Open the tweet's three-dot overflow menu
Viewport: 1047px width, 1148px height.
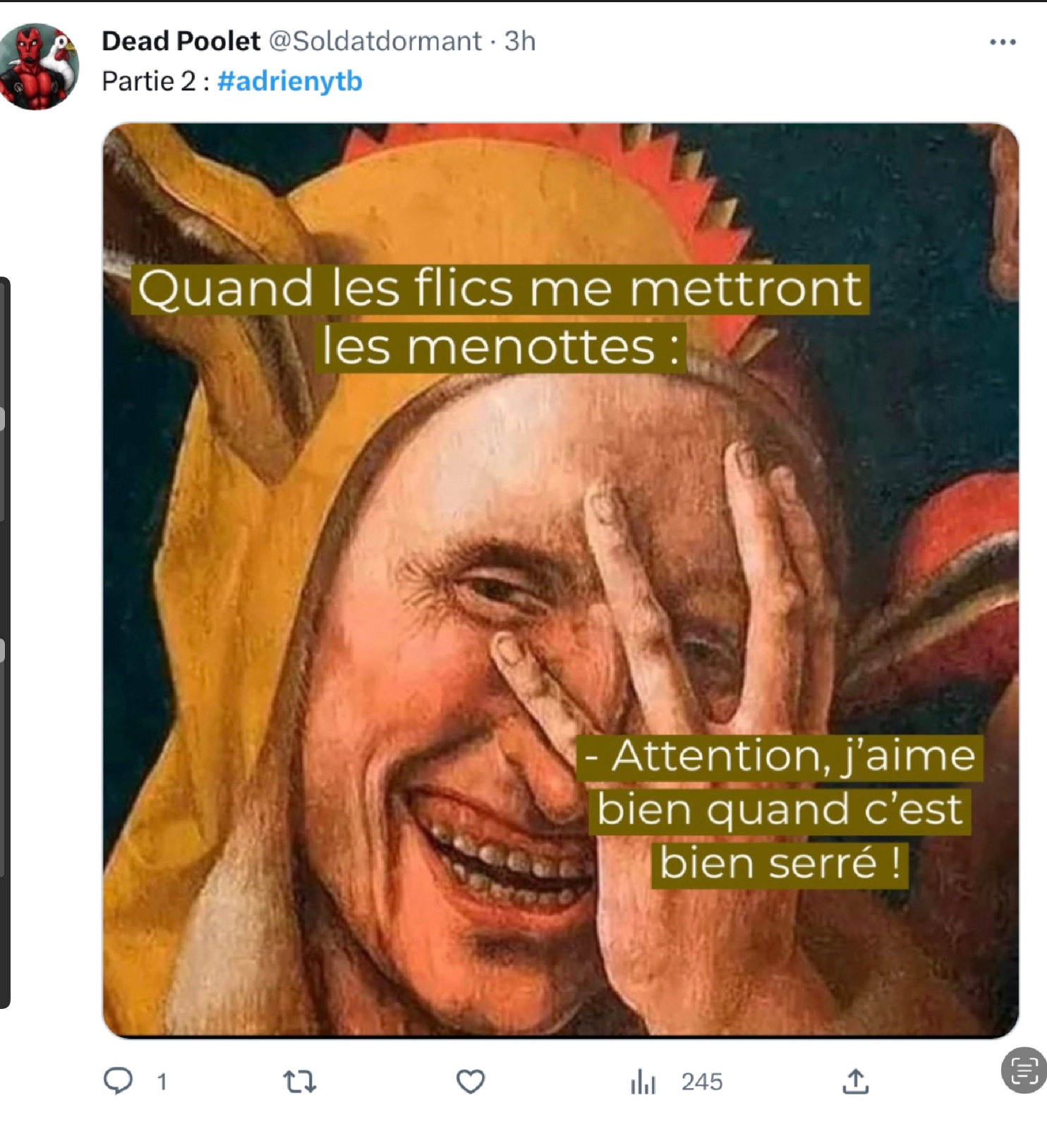click(x=1002, y=42)
